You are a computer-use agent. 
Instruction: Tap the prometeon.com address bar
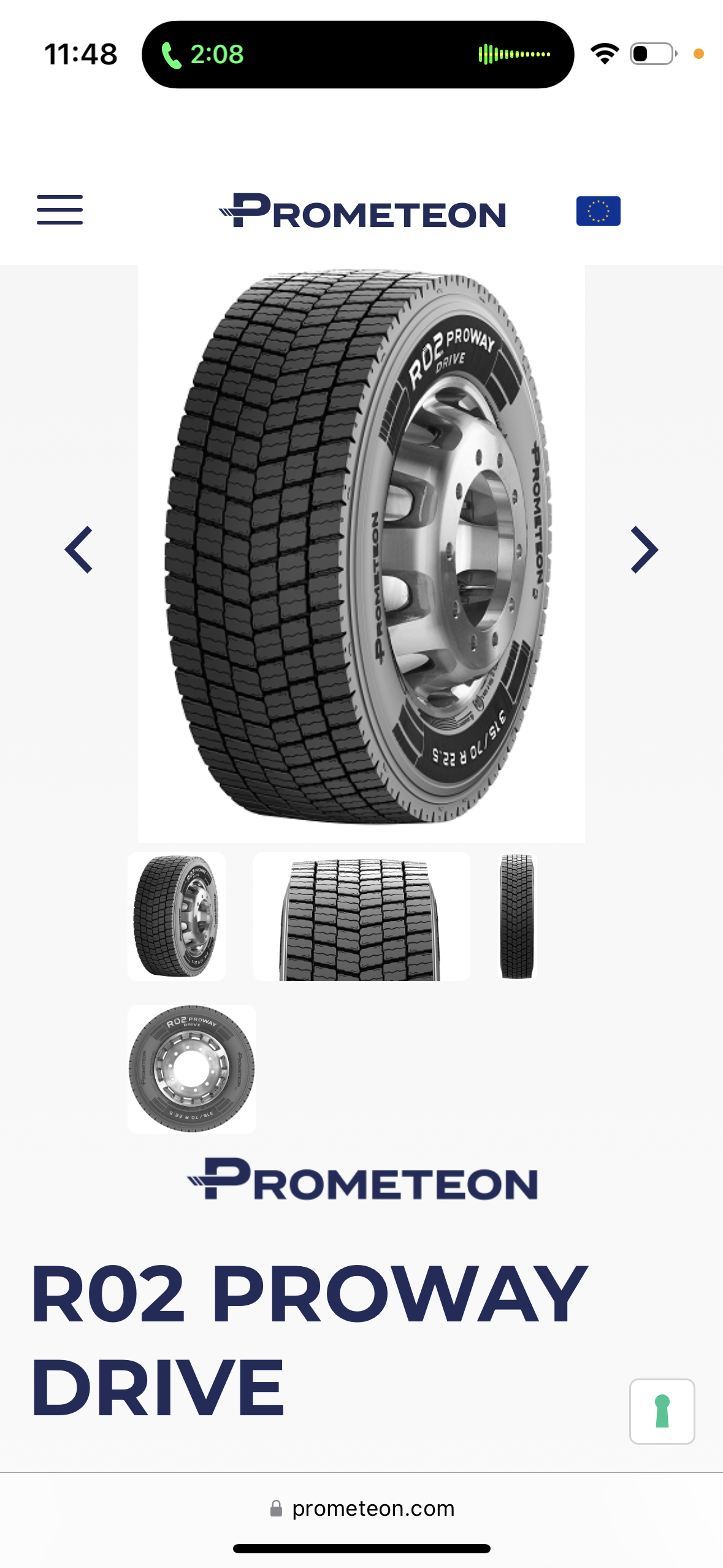pyautogui.click(x=362, y=1508)
